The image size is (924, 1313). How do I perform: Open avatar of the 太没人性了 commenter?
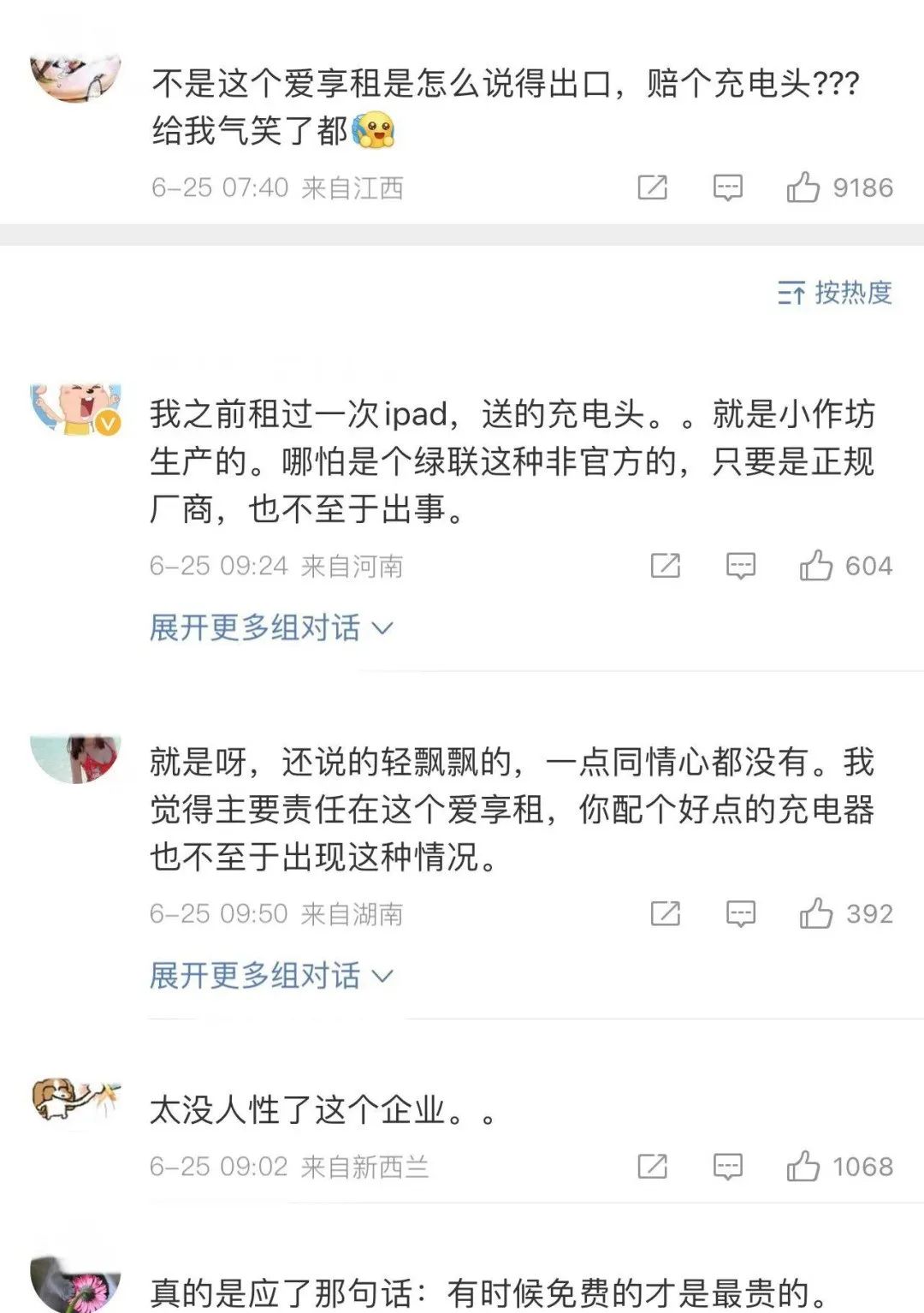(75, 1102)
